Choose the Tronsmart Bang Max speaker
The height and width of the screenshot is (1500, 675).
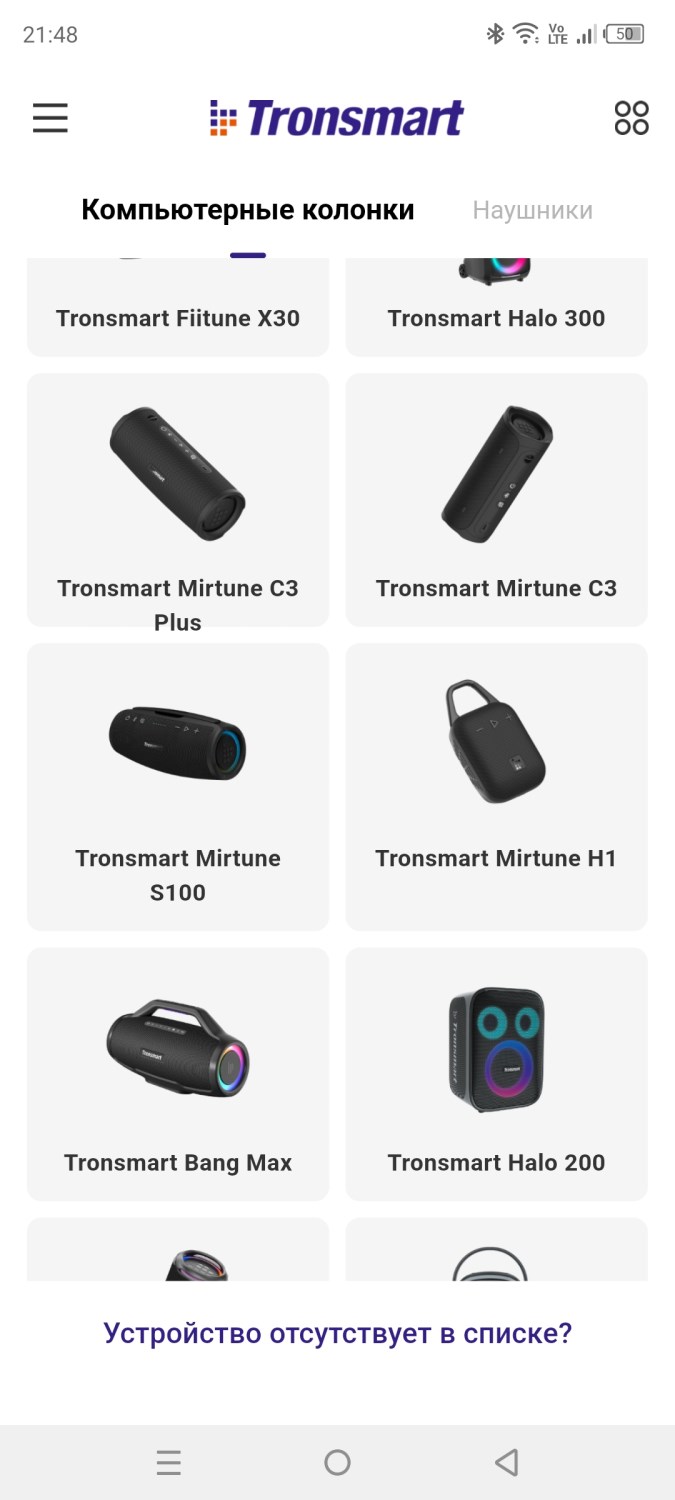pyautogui.click(x=178, y=1073)
